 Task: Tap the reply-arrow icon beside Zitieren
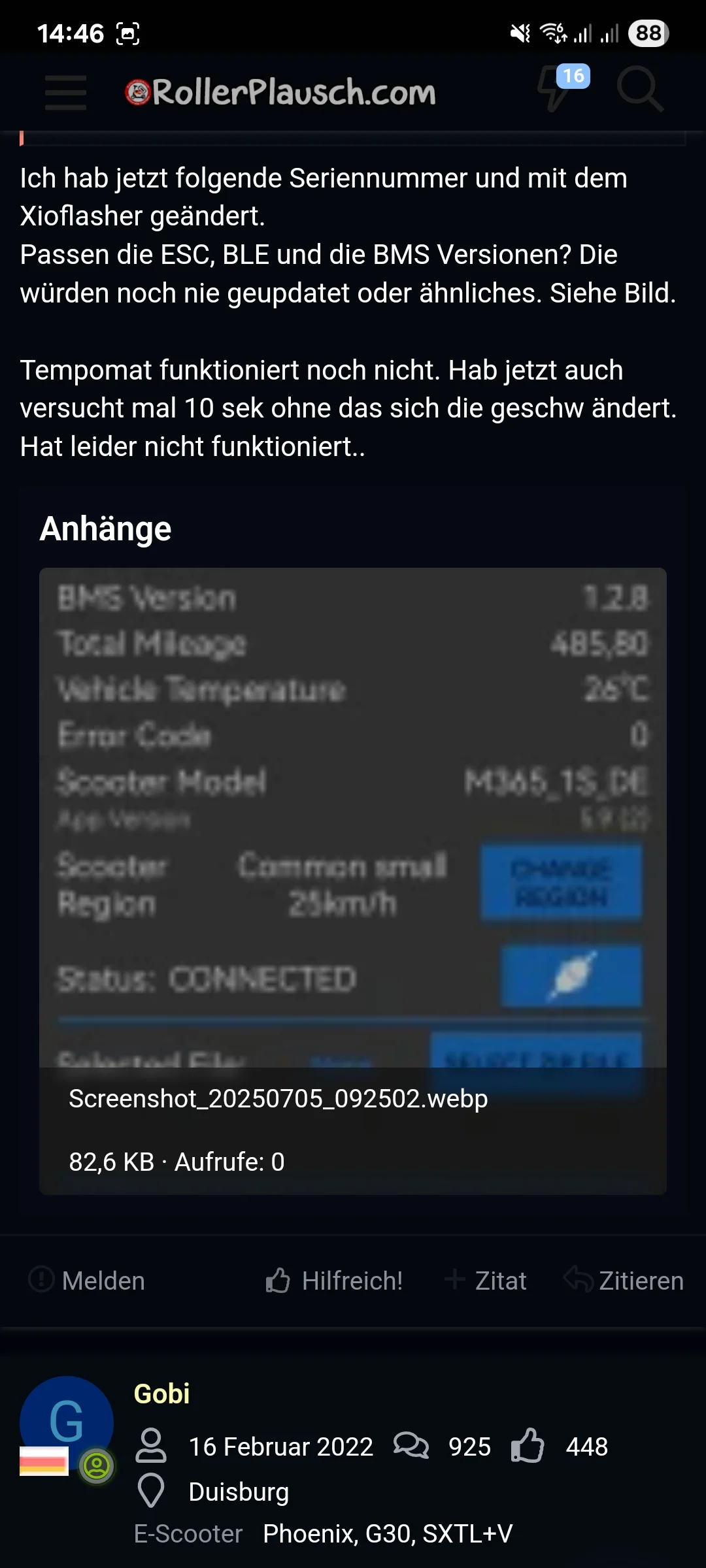pyautogui.click(x=577, y=1280)
